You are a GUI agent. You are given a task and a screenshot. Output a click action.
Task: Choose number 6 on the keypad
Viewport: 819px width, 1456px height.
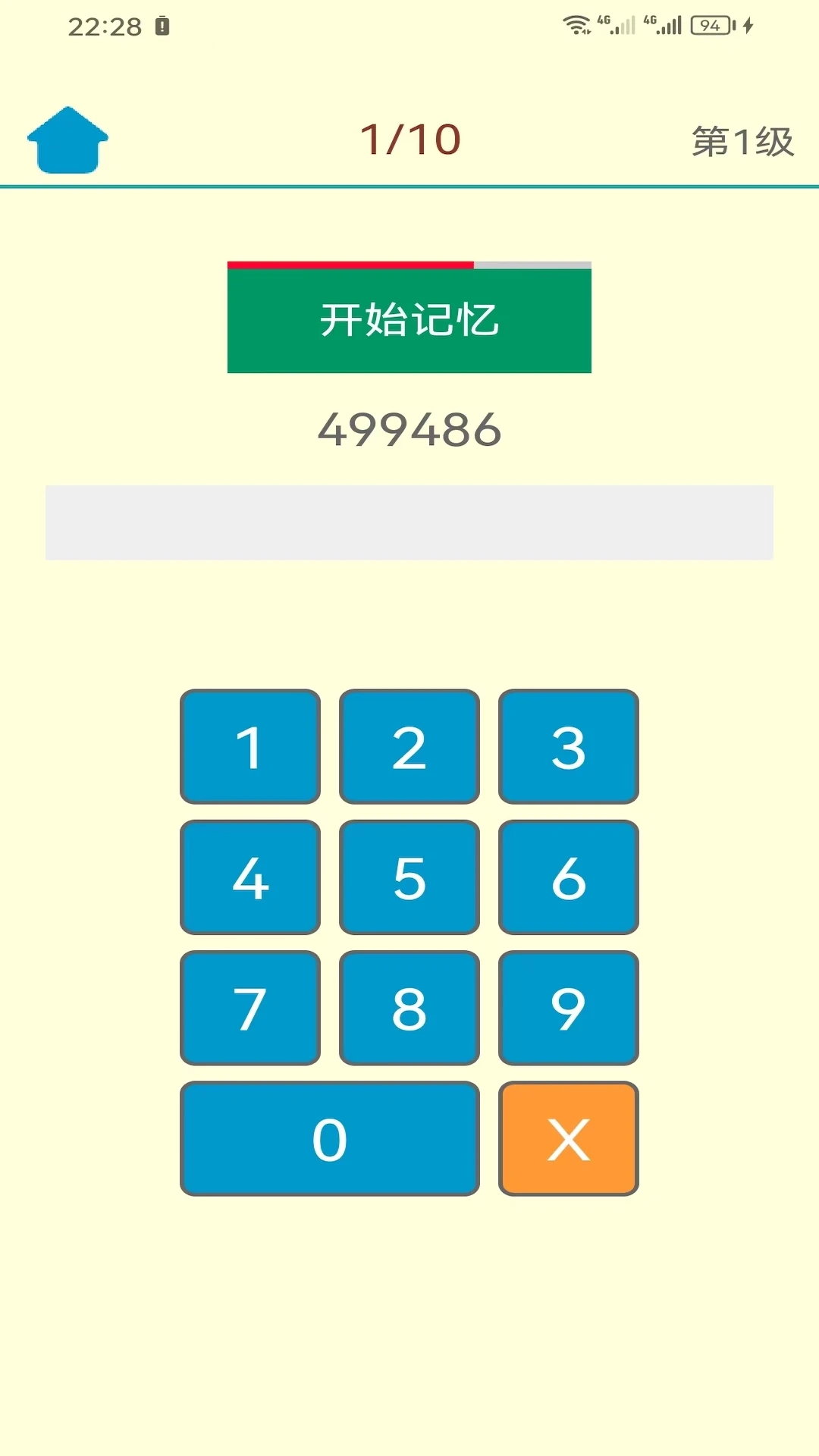[x=569, y=877]
